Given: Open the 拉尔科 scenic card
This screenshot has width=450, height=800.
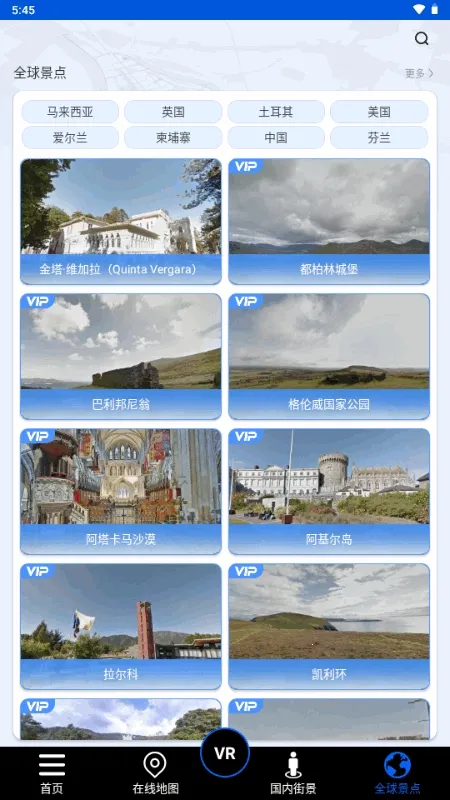Looking at the screenshot, I should pyautogui.click(x=121, y=627).
